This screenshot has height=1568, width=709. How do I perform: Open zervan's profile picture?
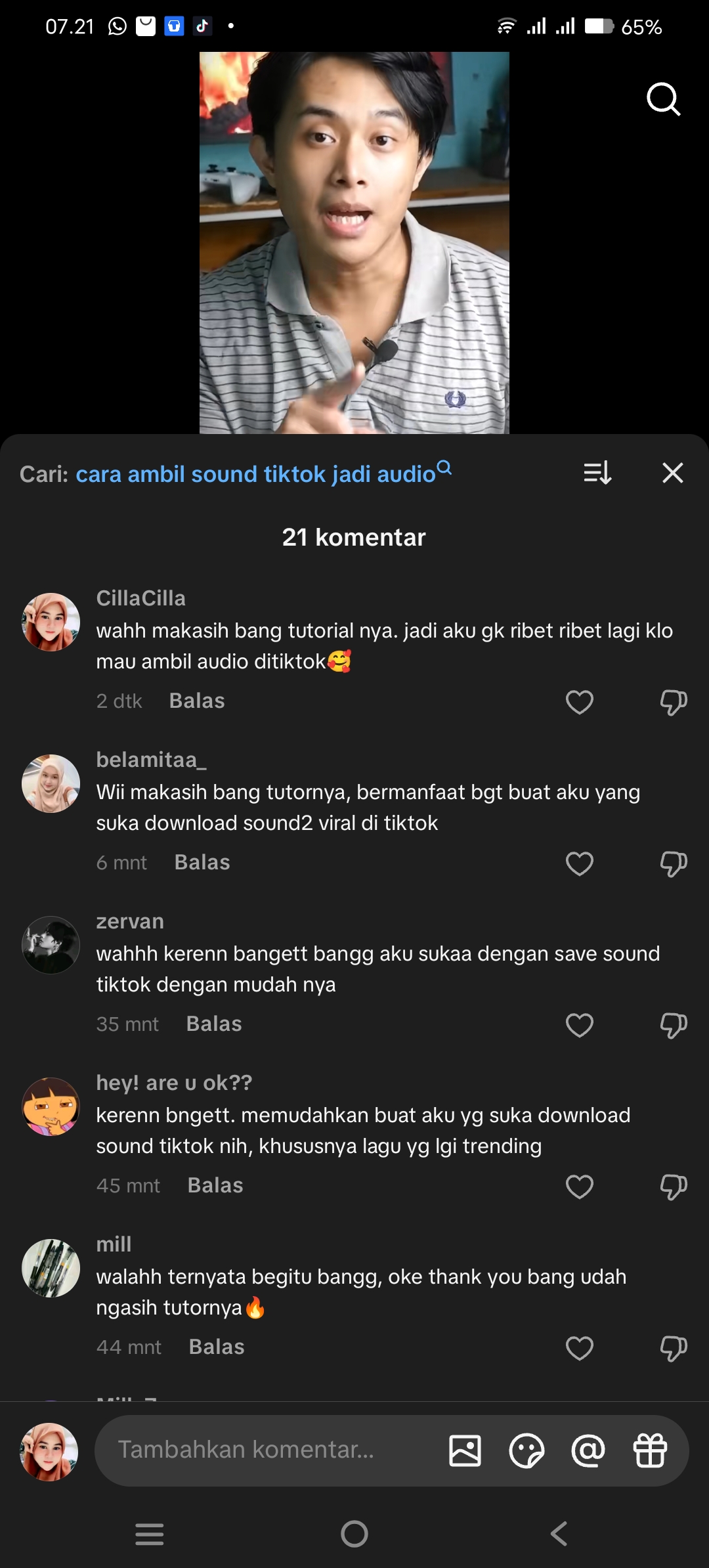point(51,945)
